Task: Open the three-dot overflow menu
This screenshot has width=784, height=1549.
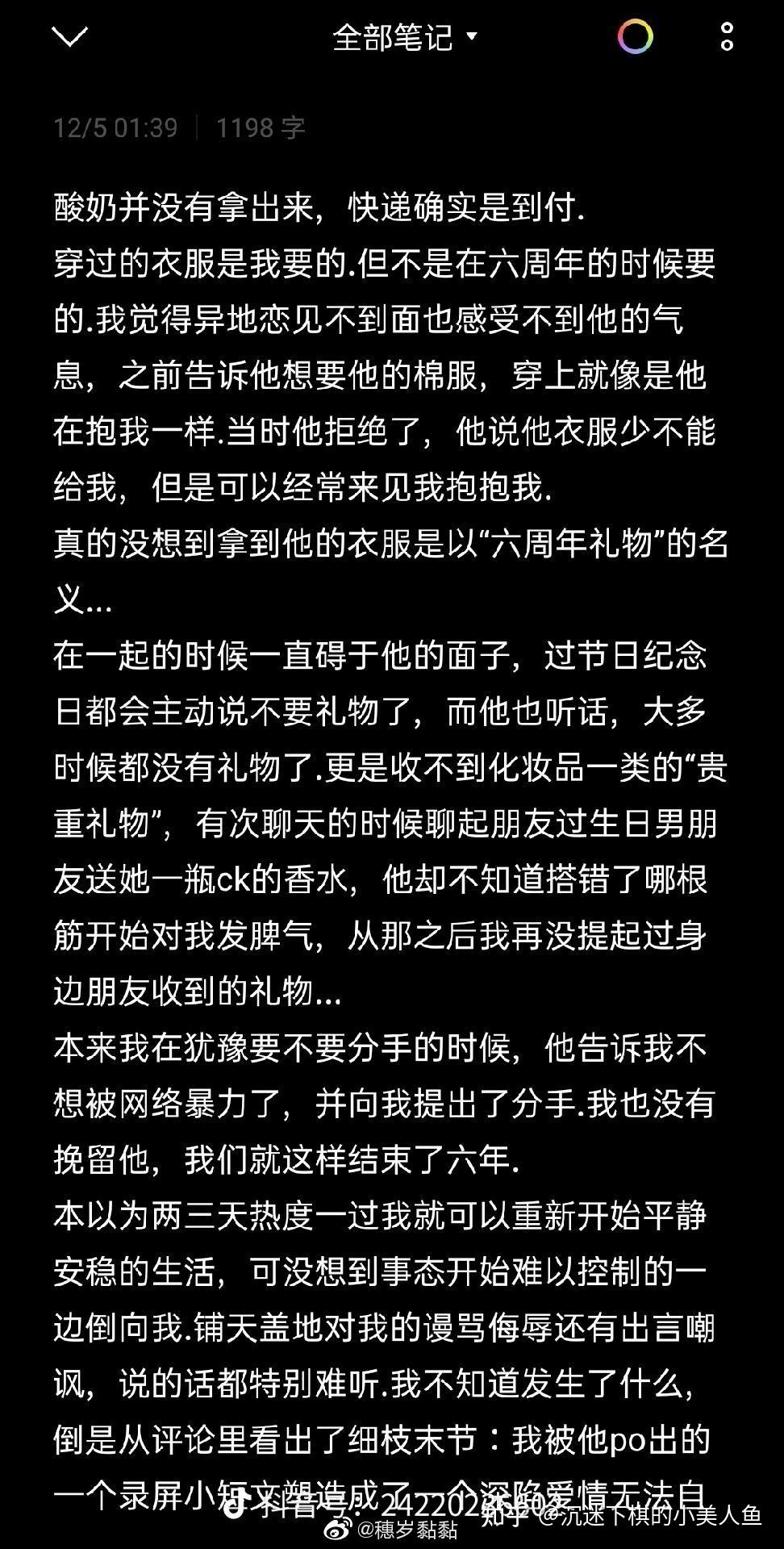Action: [726, 37]
